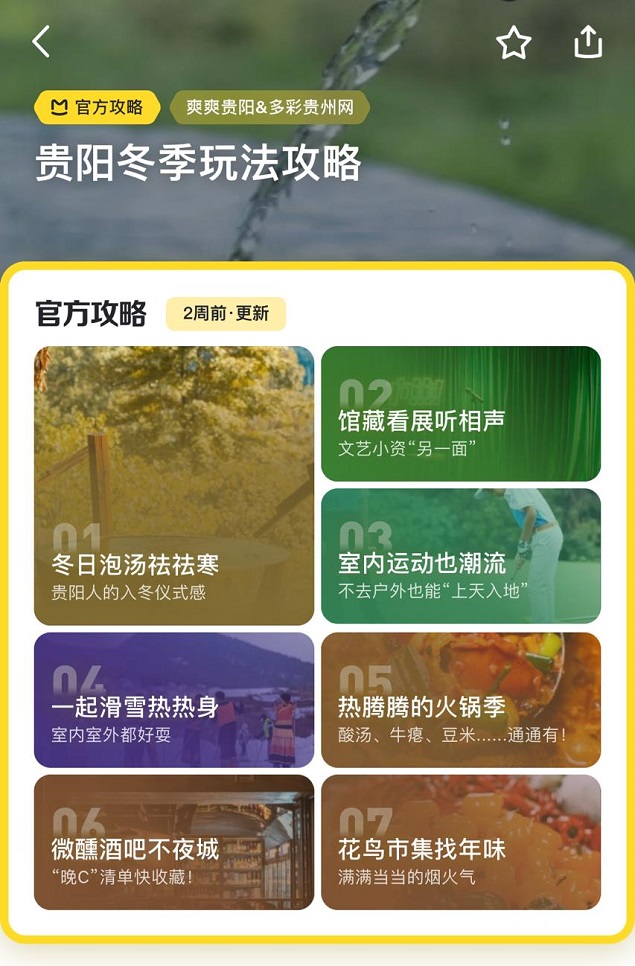
Task: Go back to the previous page
Action: pos(41,42)
